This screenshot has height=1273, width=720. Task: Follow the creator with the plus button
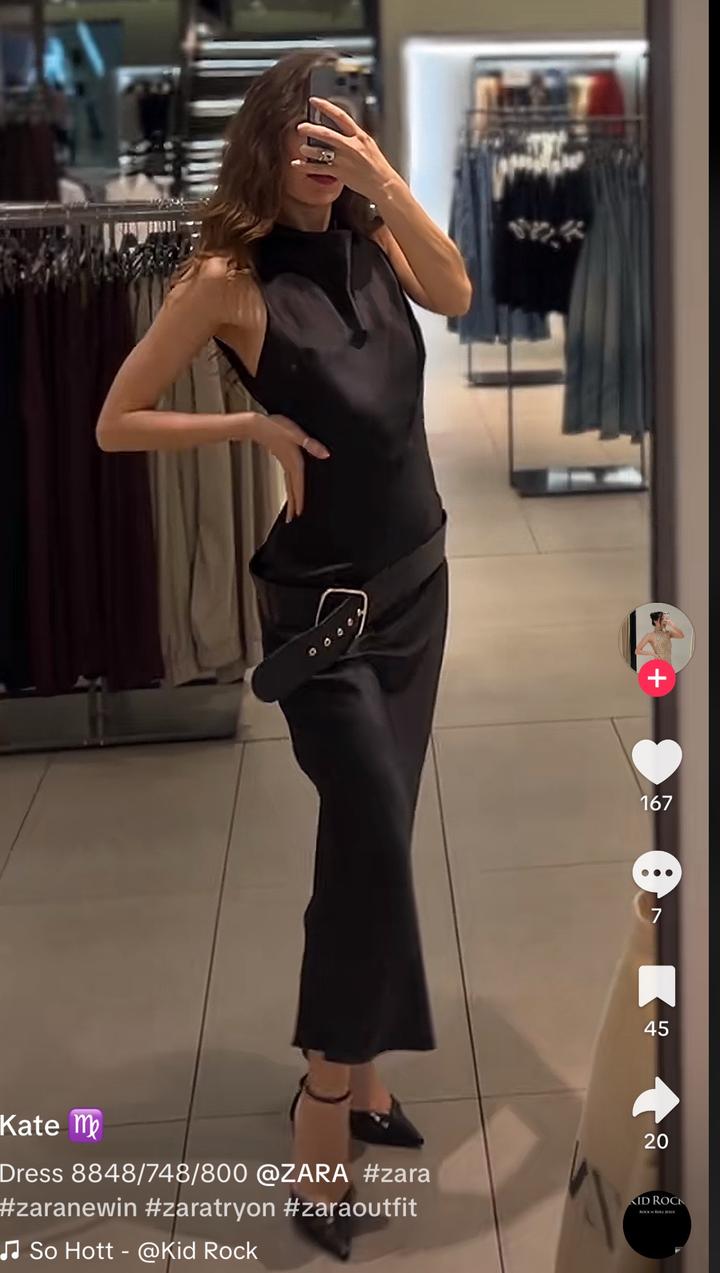tap(656, 679)
